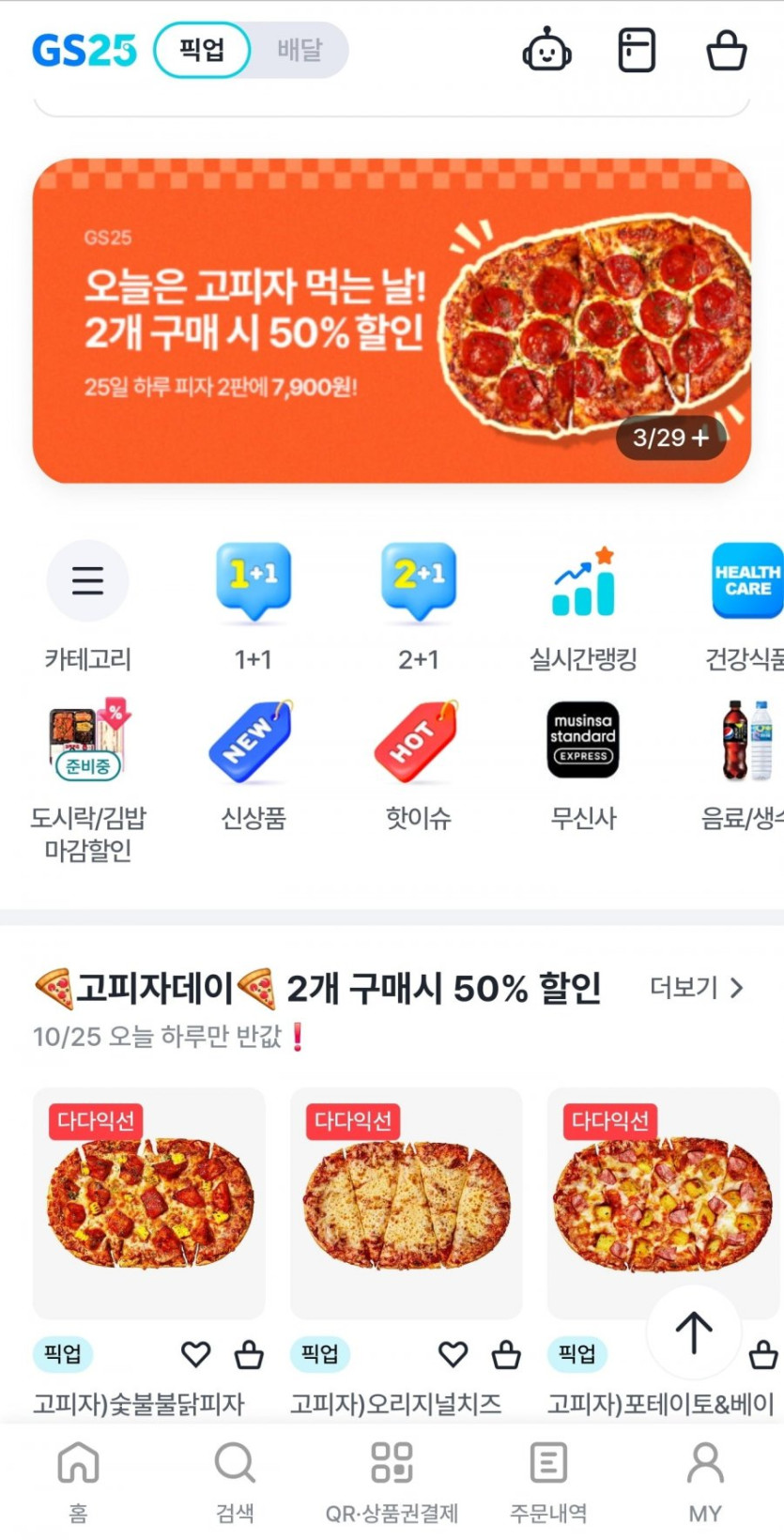Browse 1+1 deals
Viewport: 784px width, 1540px height.
point(254,606)
